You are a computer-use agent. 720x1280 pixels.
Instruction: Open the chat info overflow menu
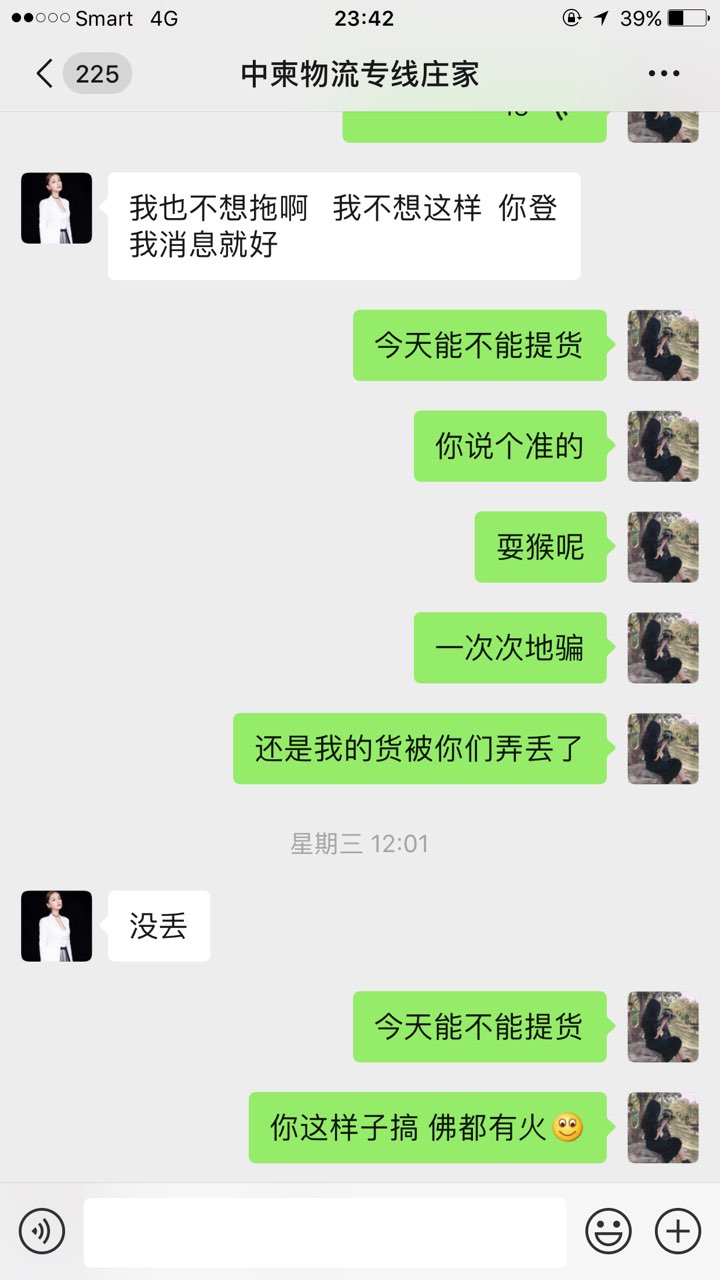(664, 74)
